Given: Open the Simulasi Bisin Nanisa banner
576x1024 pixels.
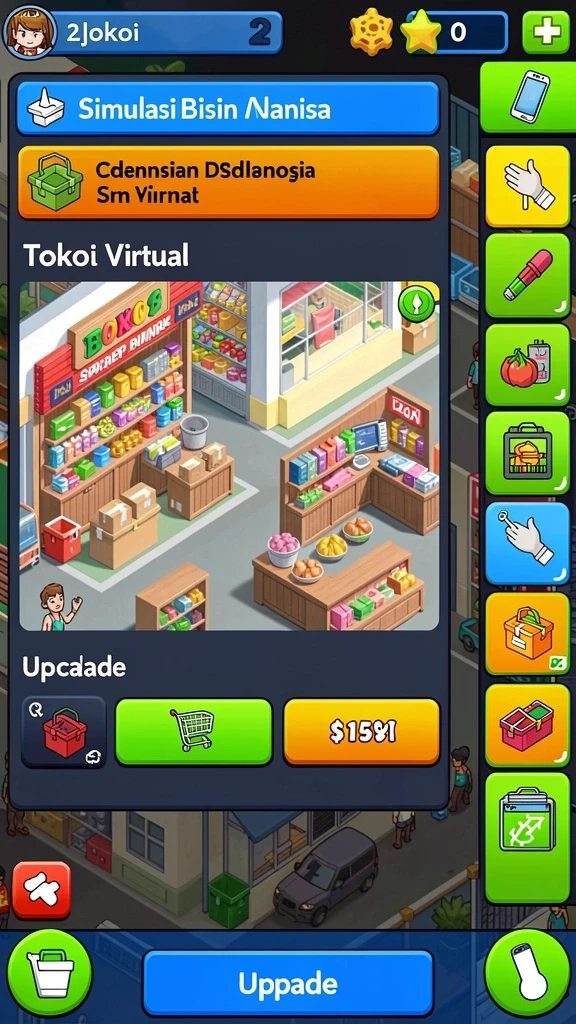Looking at the screenshot, I should 228,108.
